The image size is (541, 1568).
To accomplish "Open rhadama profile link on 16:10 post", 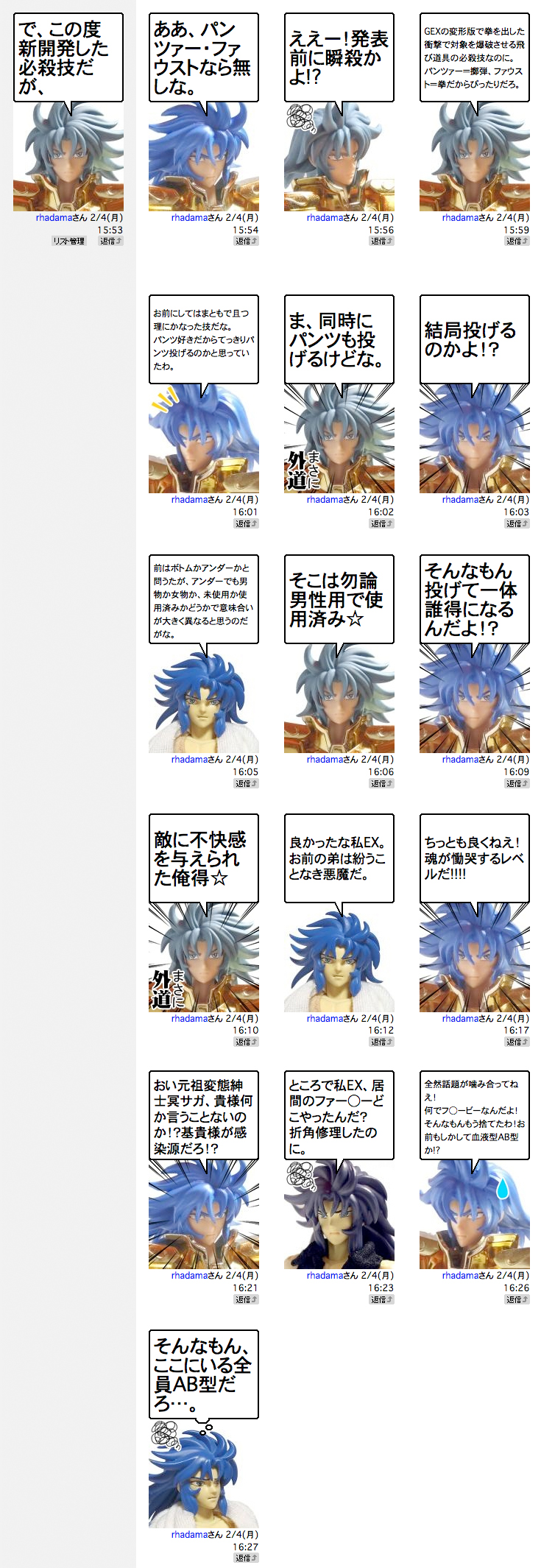I will coord(188,1019).
